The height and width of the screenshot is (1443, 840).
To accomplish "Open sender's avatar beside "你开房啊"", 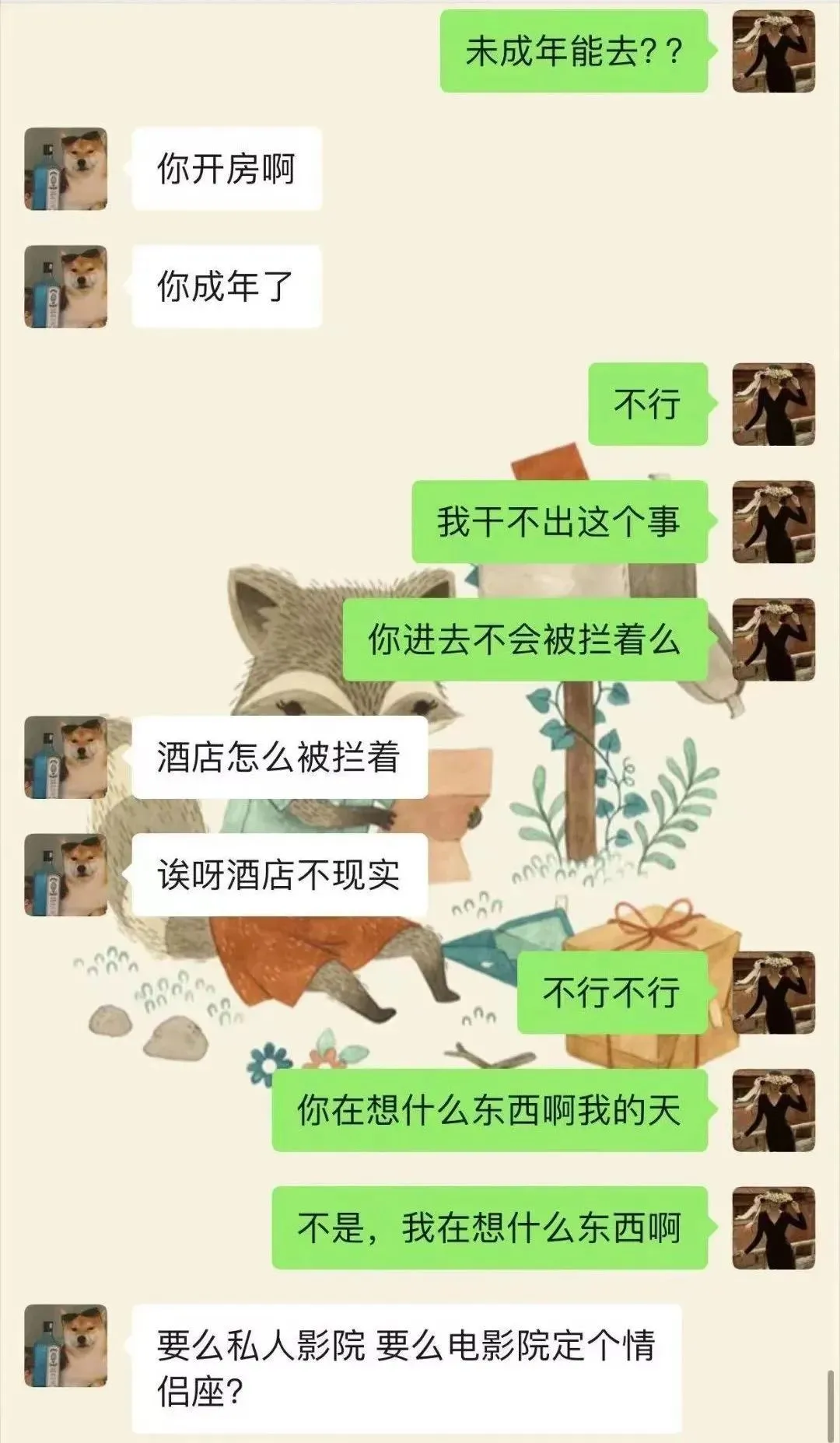I will (65, 169).
